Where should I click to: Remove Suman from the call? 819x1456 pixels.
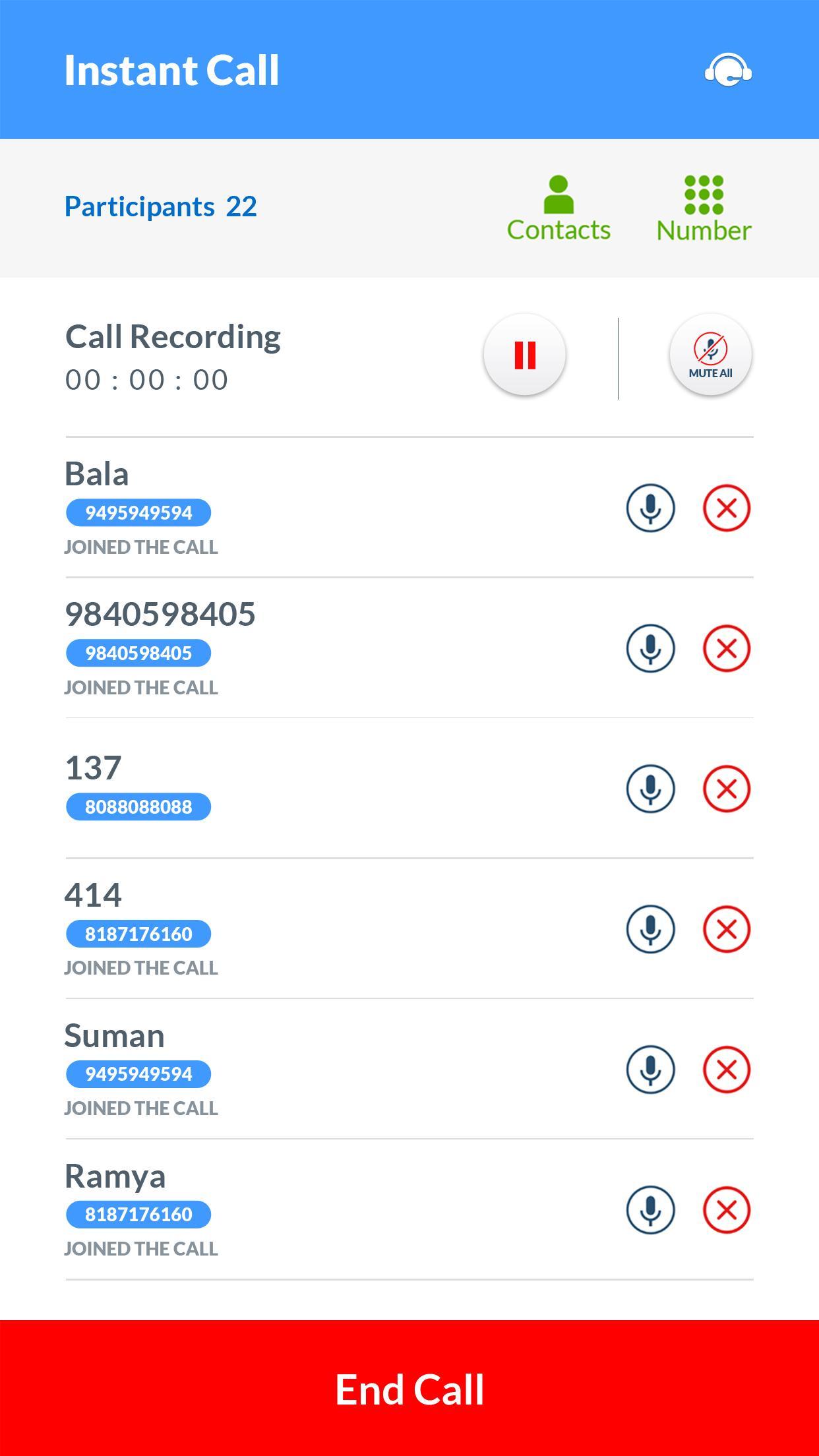[727, 1070]
